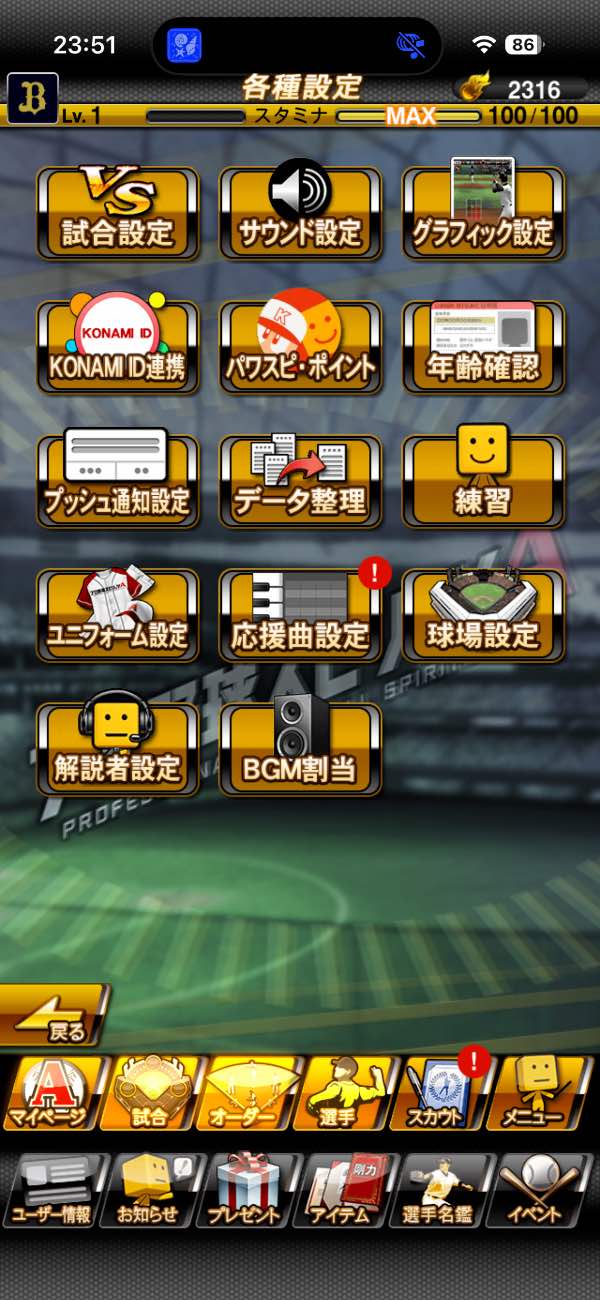Open グラフィック設定 graphics settings
This screenshot has width=600, height=1300.
click(x=483, y=213)
